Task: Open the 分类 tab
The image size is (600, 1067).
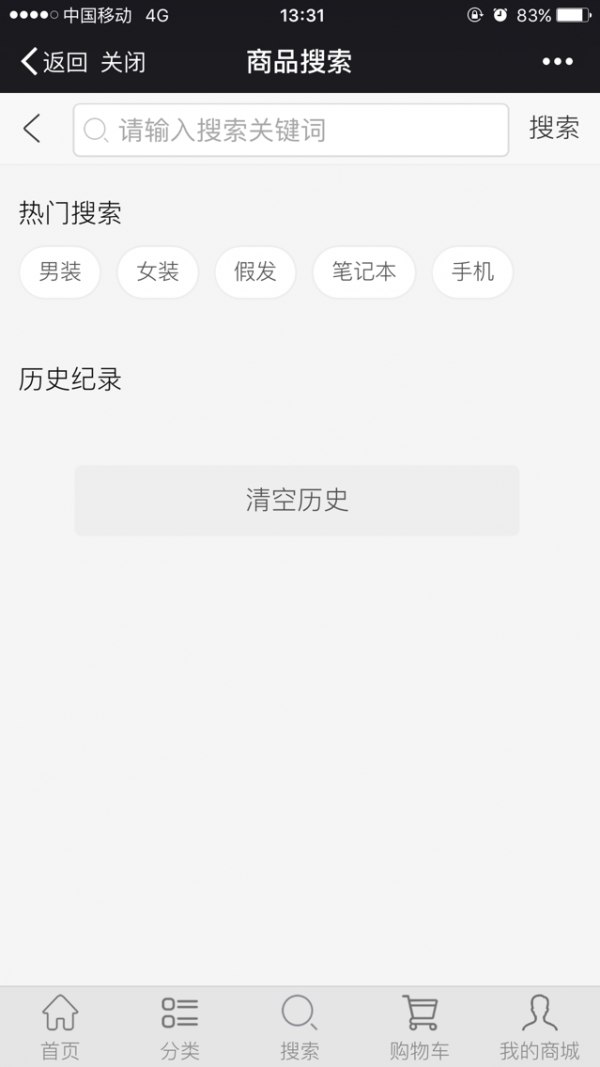Action: pyautogui.click(x=180, y=1027)
